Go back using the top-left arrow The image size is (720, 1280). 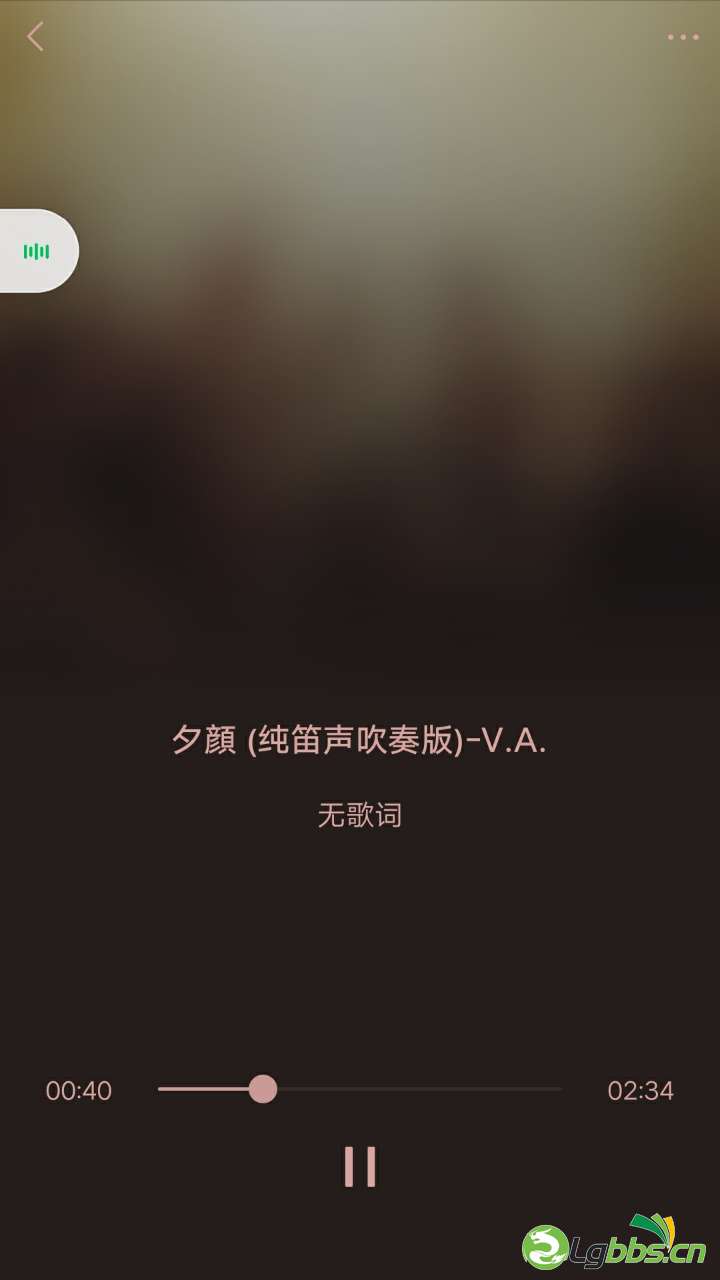click(x=36, y=37)
